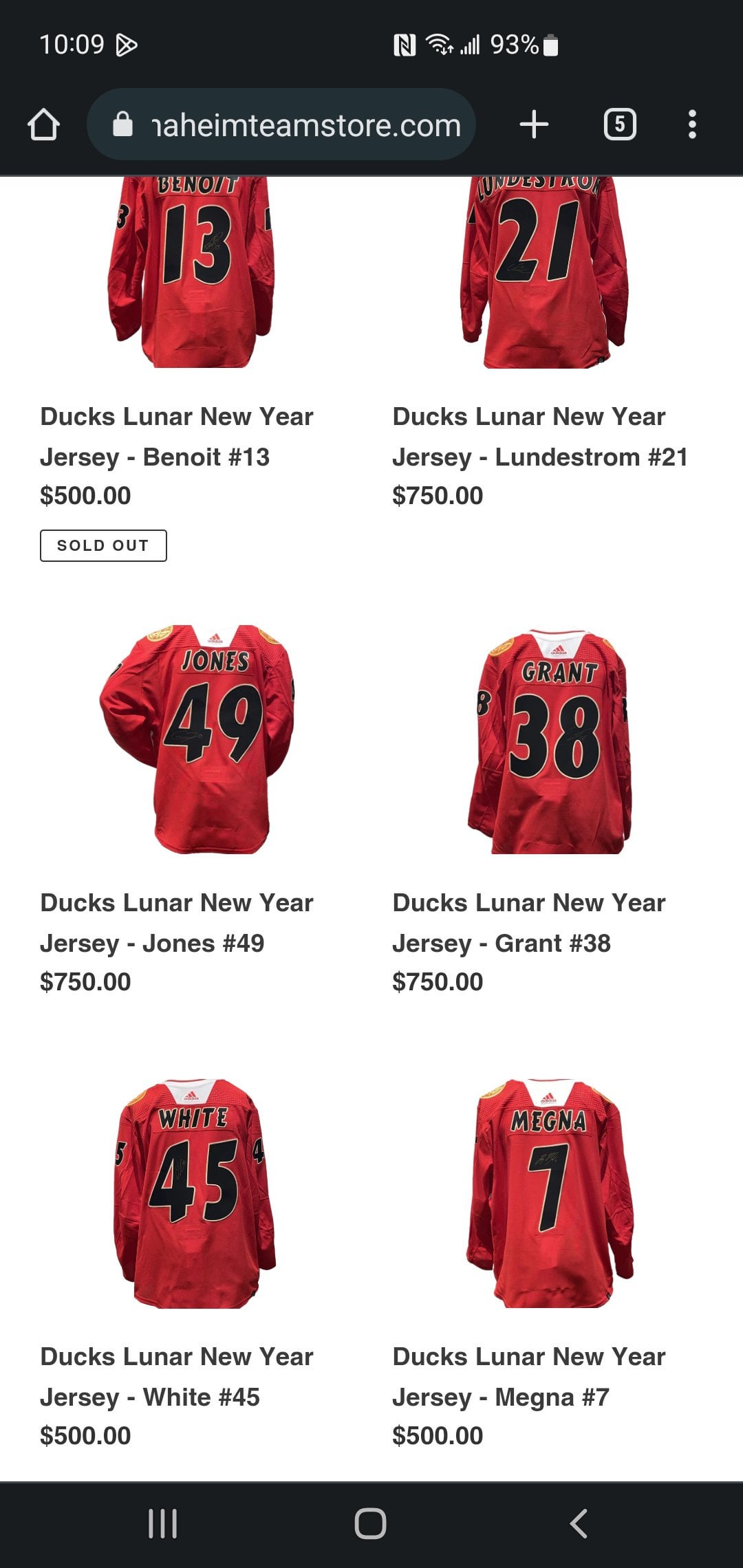Image resolution: width=743 pixels, height=1568 pixels.
Task: View the Lundestrom #21 jersey listing
Action: 539,437
